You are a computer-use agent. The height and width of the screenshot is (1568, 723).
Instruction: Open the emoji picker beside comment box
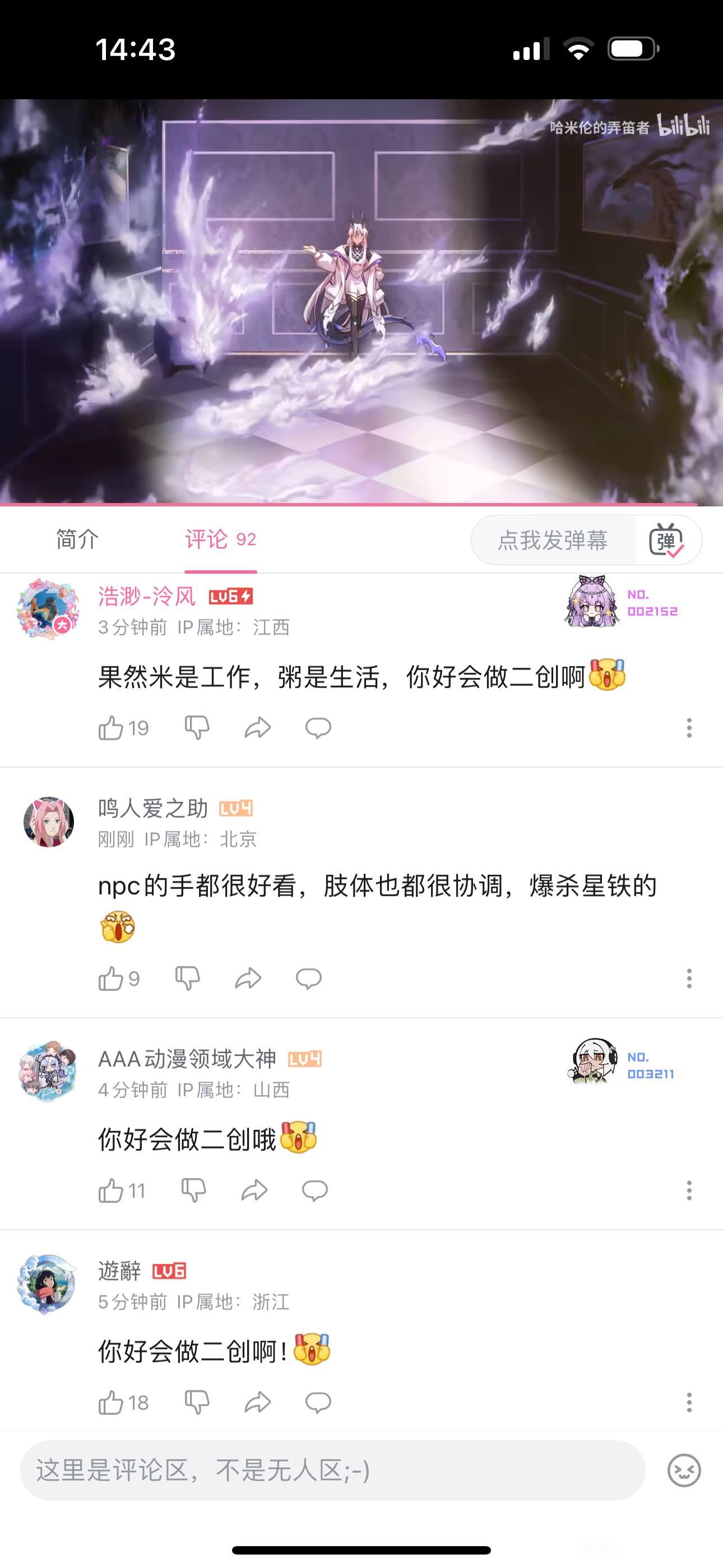pos(684,1470)
